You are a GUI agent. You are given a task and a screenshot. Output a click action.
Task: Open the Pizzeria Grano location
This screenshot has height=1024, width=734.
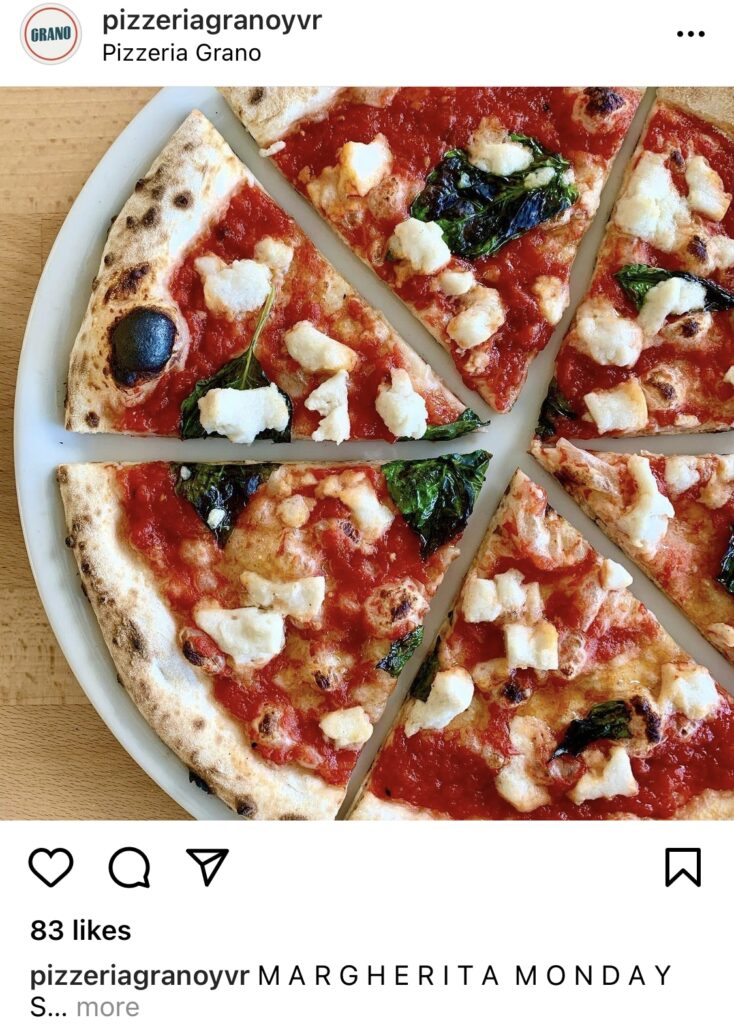point(181,53)
